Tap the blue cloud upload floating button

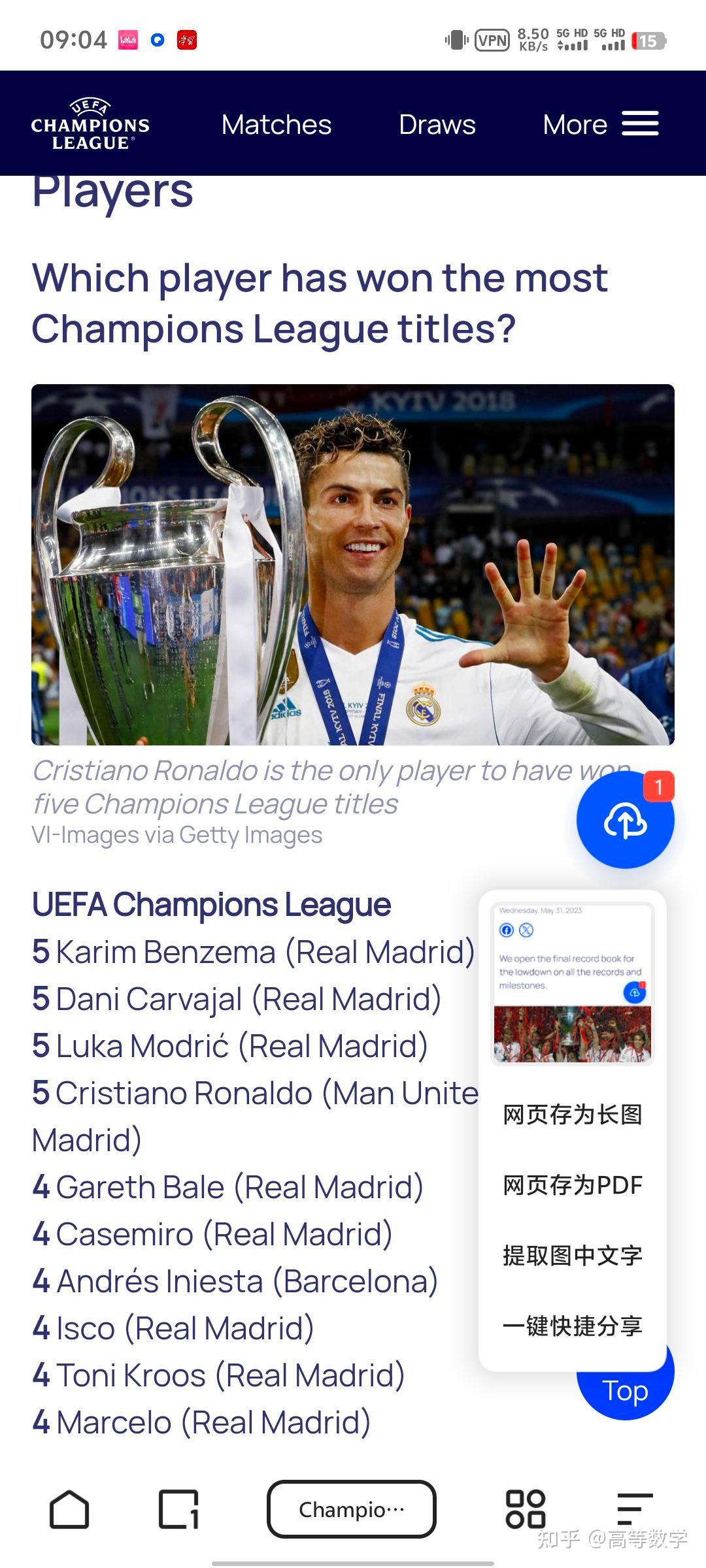pos(625,821)
